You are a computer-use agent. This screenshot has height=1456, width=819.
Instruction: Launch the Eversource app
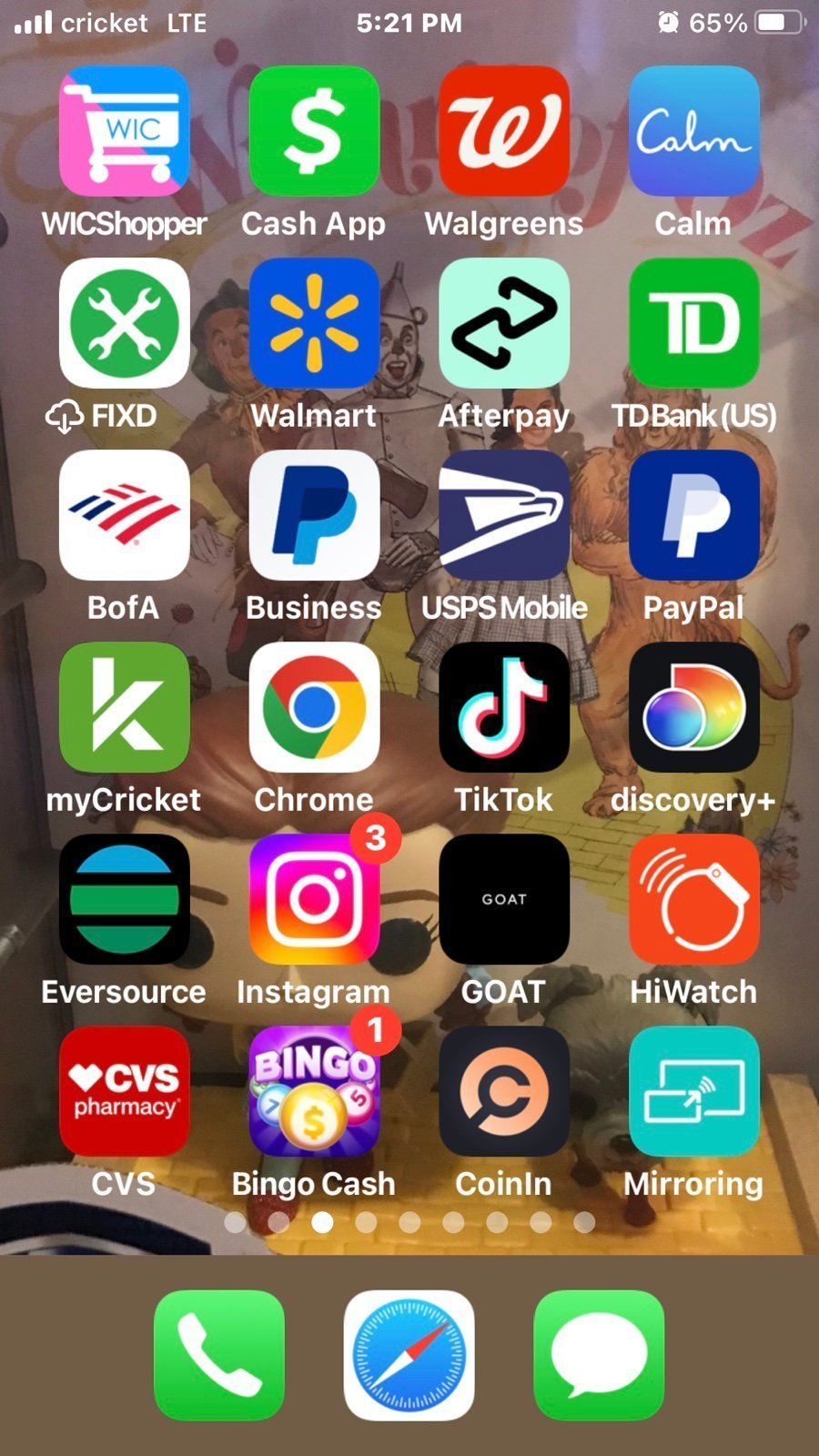[x=125, y=899]
